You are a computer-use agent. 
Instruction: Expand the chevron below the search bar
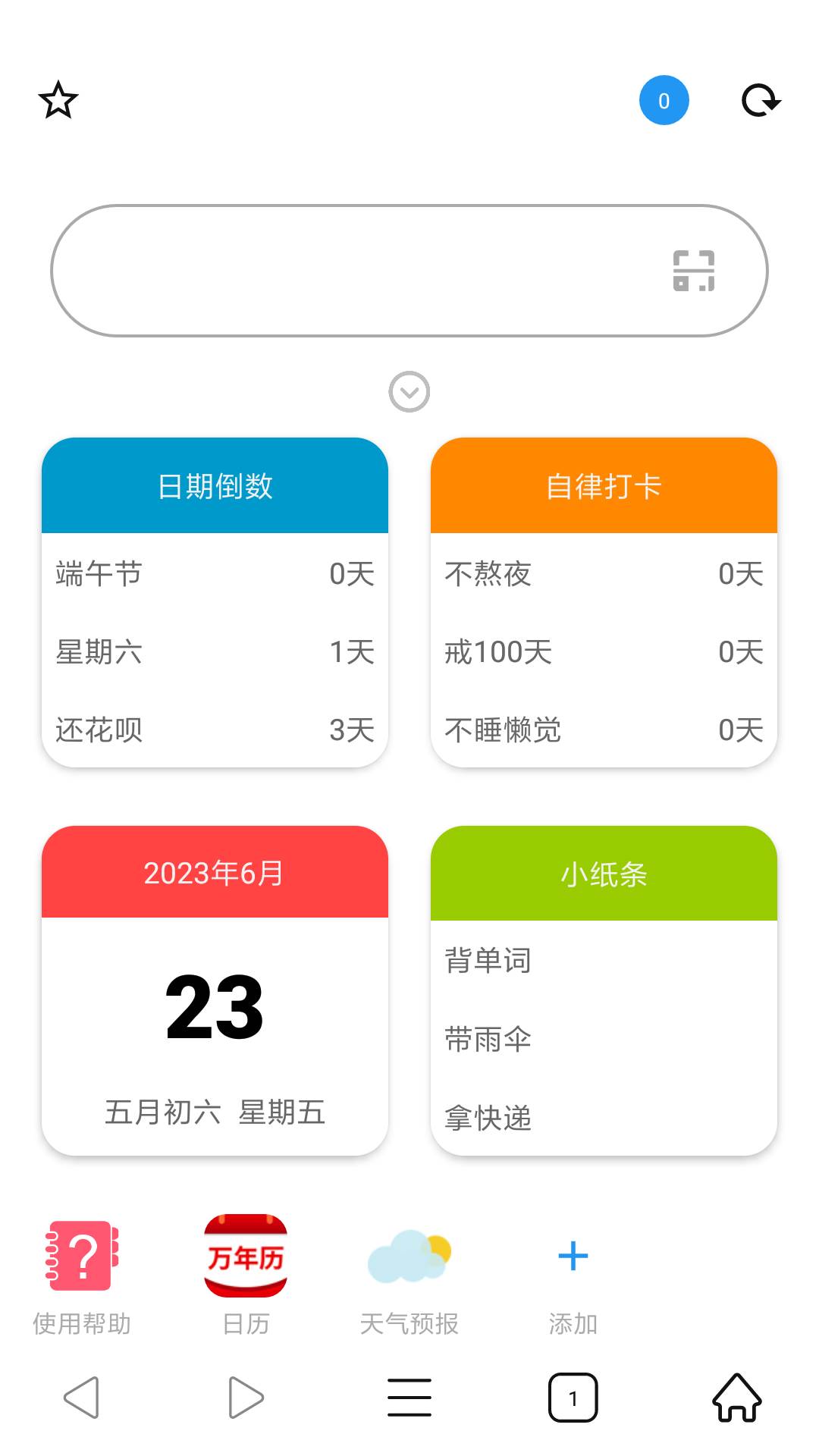point(409,392)
